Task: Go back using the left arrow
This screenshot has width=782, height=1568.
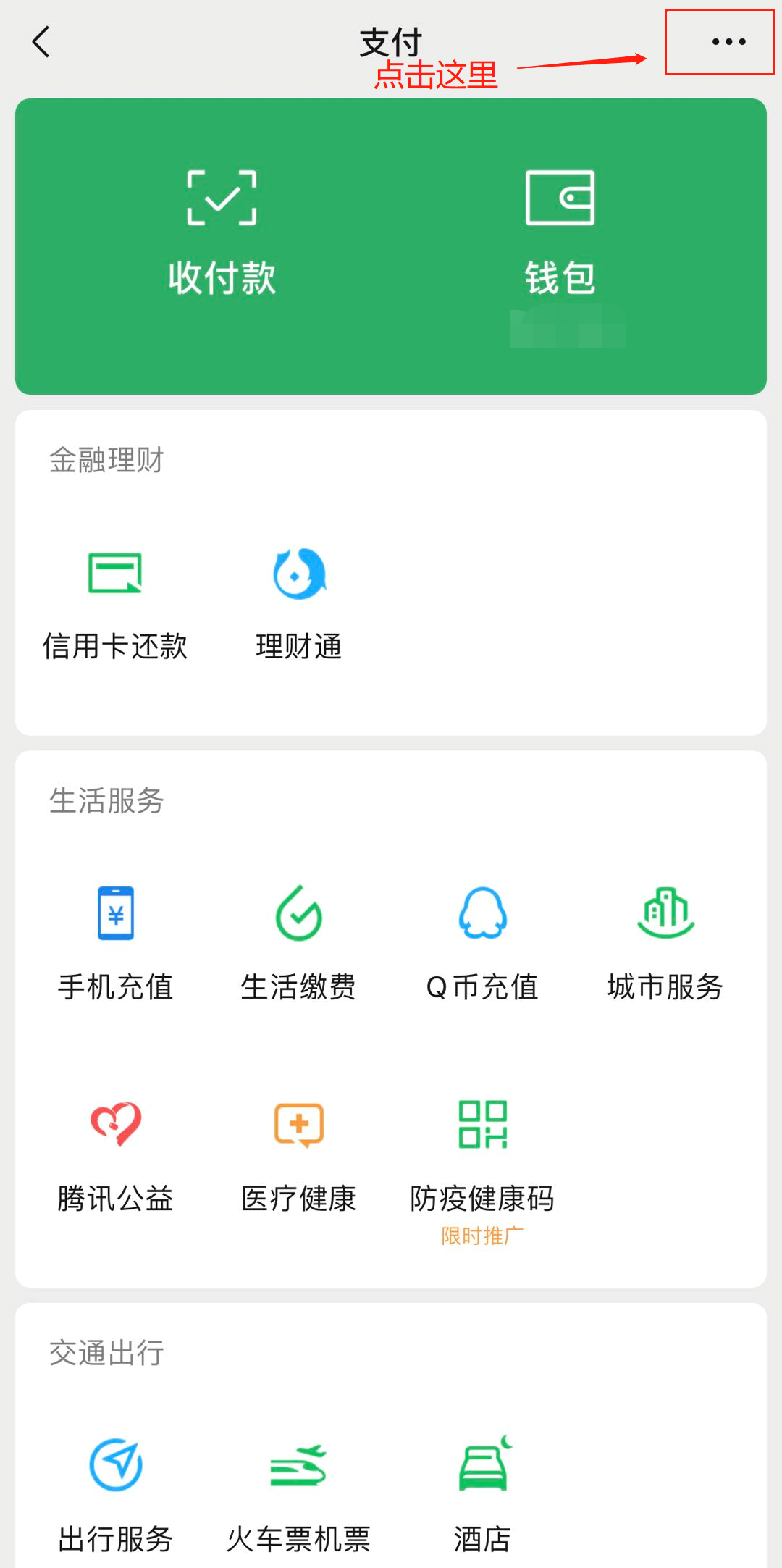Action: point(41,42)
